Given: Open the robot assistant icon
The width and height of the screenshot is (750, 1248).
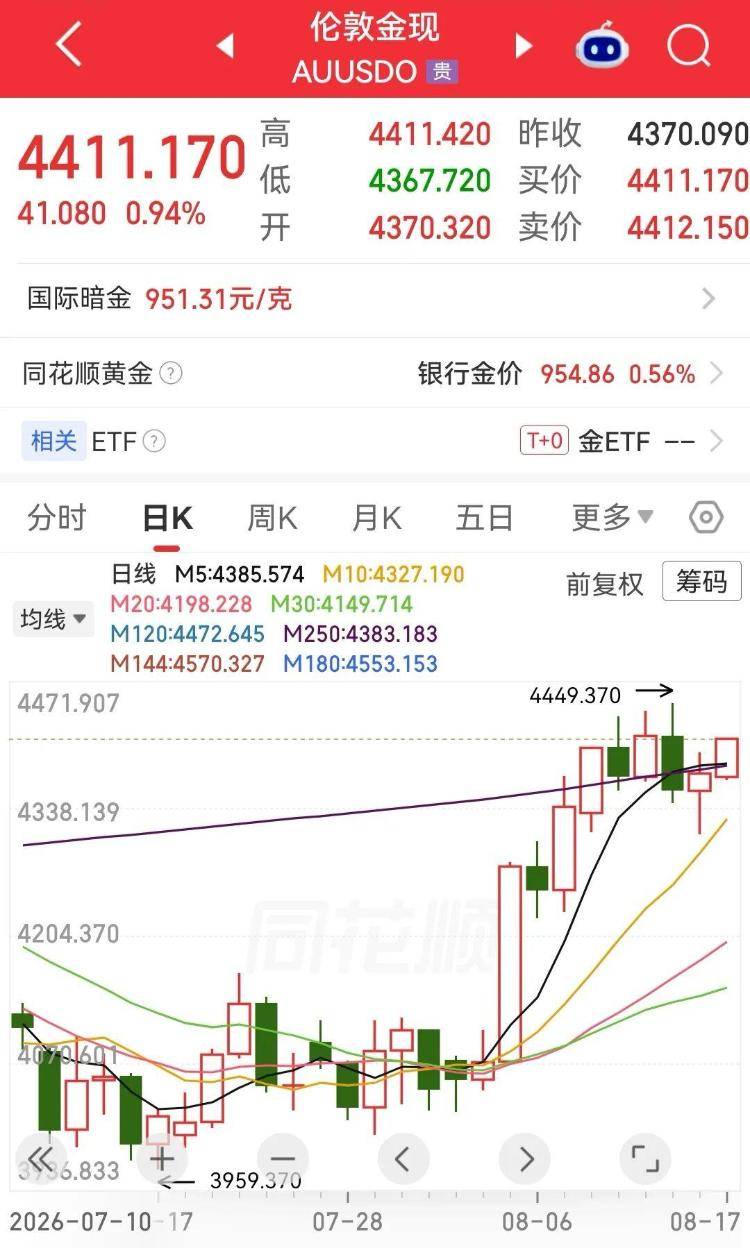Looking at the screenshot, I should click(x=602, y=46).
